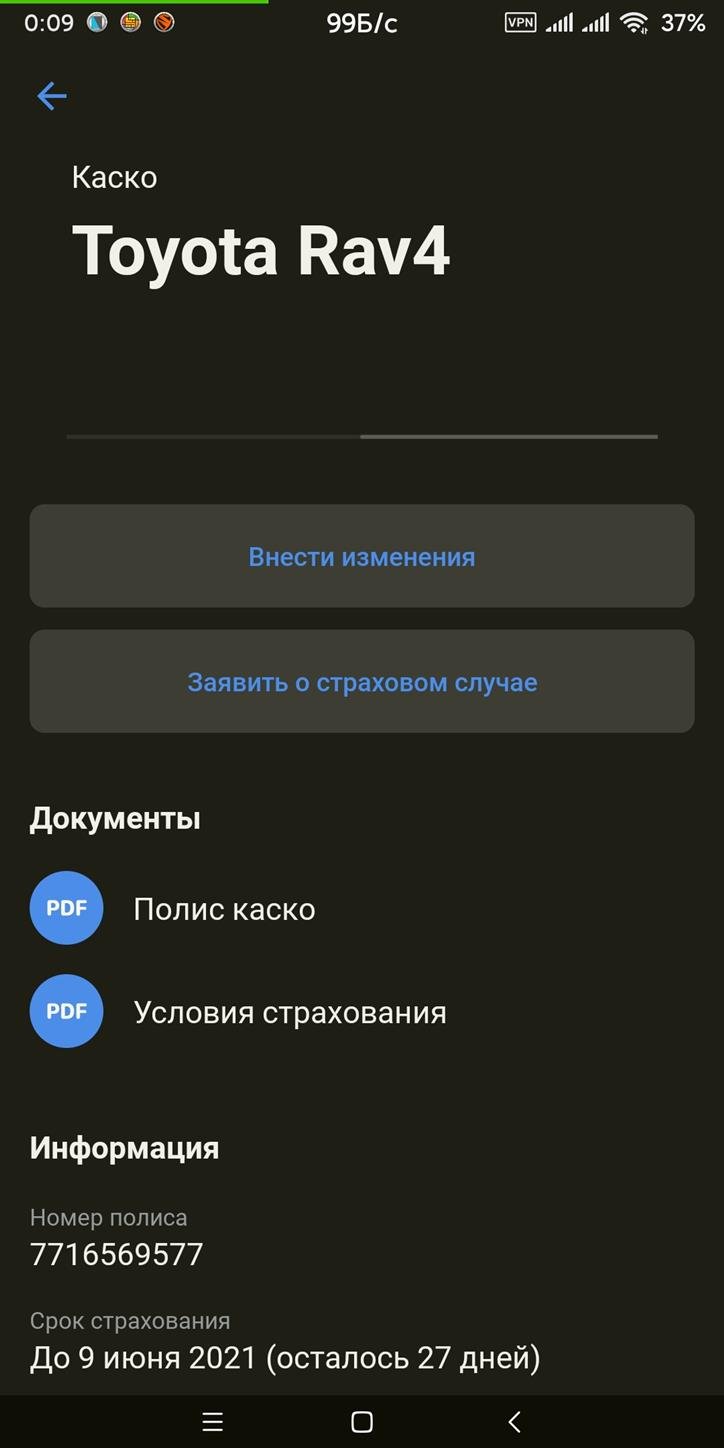The height and width of the screenshot is (1448, 724).
Task: Open recent apps from navigation bar
Action: click(x=212, y=1422)
